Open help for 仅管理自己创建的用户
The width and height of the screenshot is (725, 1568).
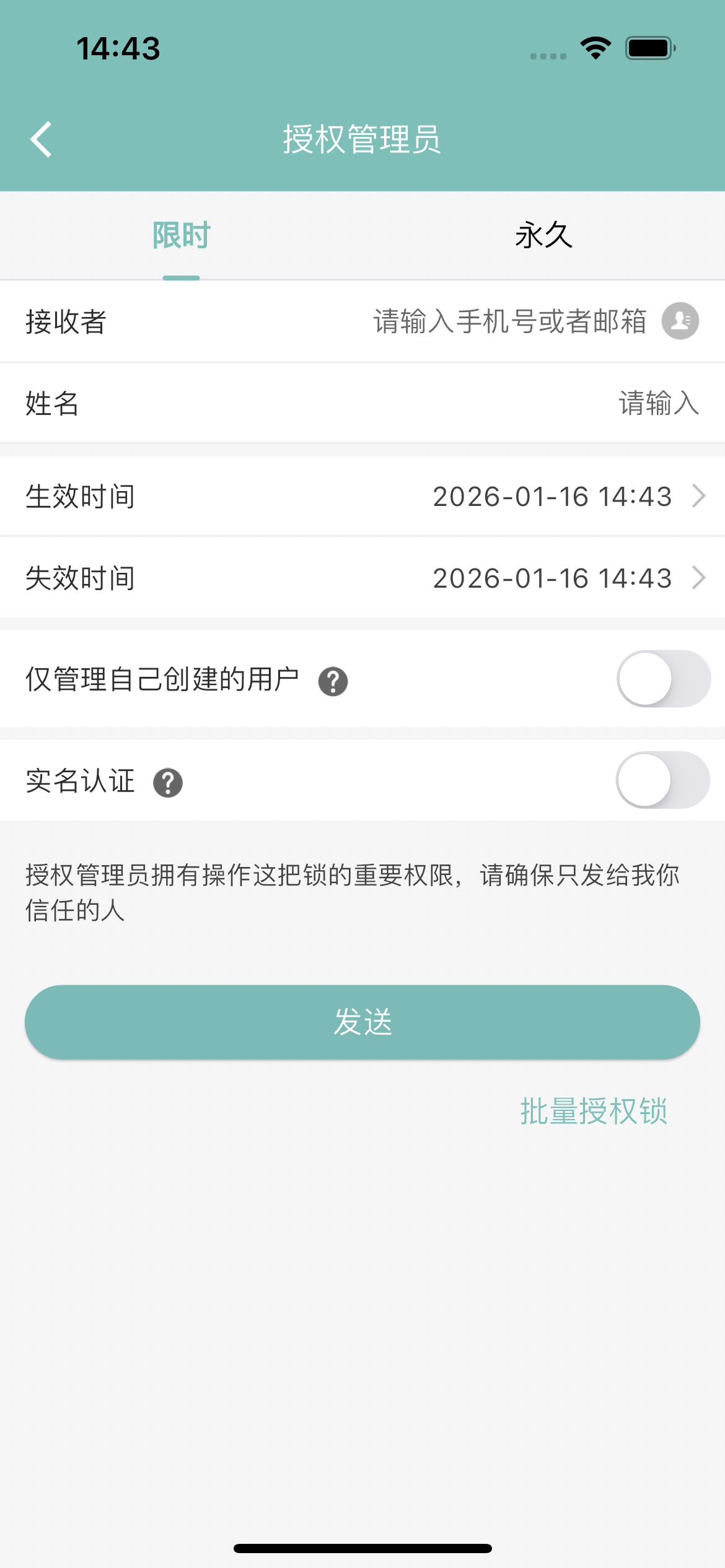[x=334, y=681]
